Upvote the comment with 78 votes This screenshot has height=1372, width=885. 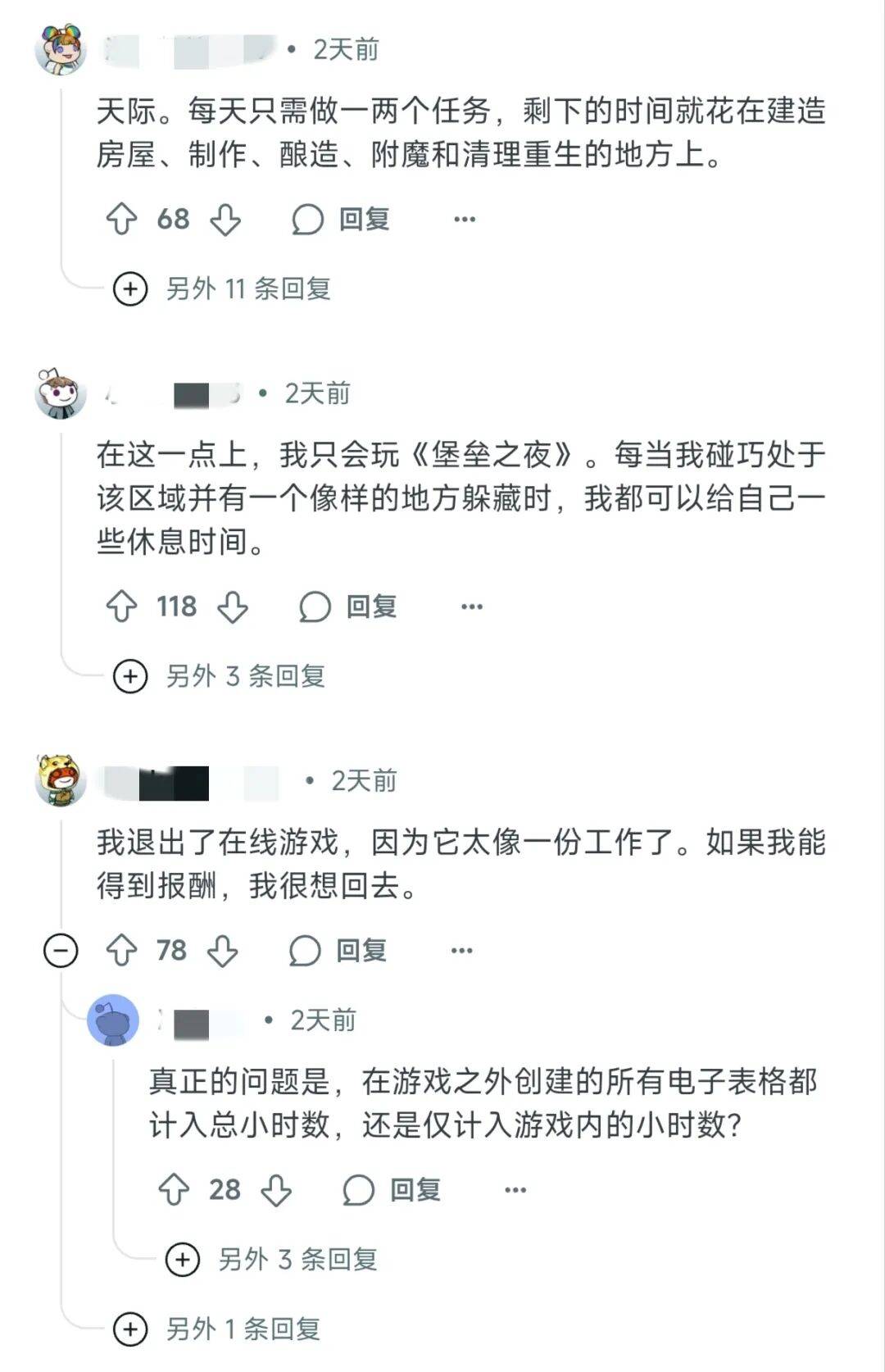pyautogui.click(x=121, y=951)
